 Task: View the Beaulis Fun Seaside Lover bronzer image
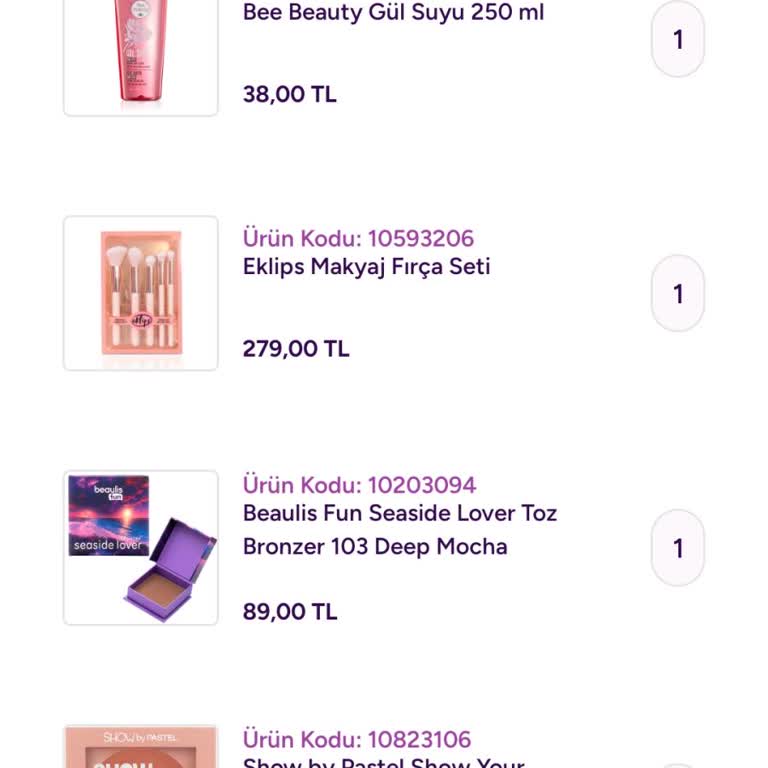[x=140, y=548]
